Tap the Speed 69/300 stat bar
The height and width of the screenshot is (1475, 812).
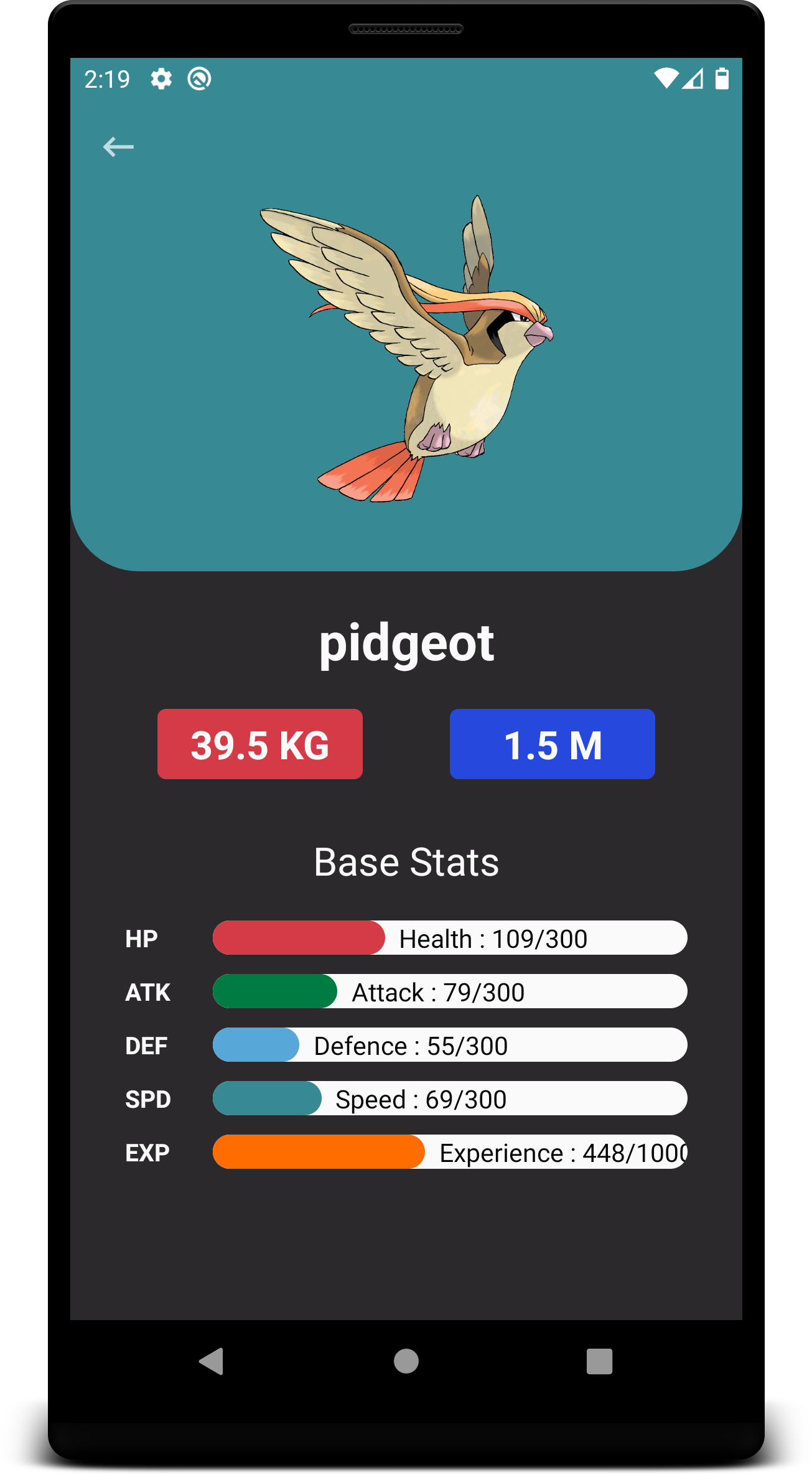coord(449,1098)
